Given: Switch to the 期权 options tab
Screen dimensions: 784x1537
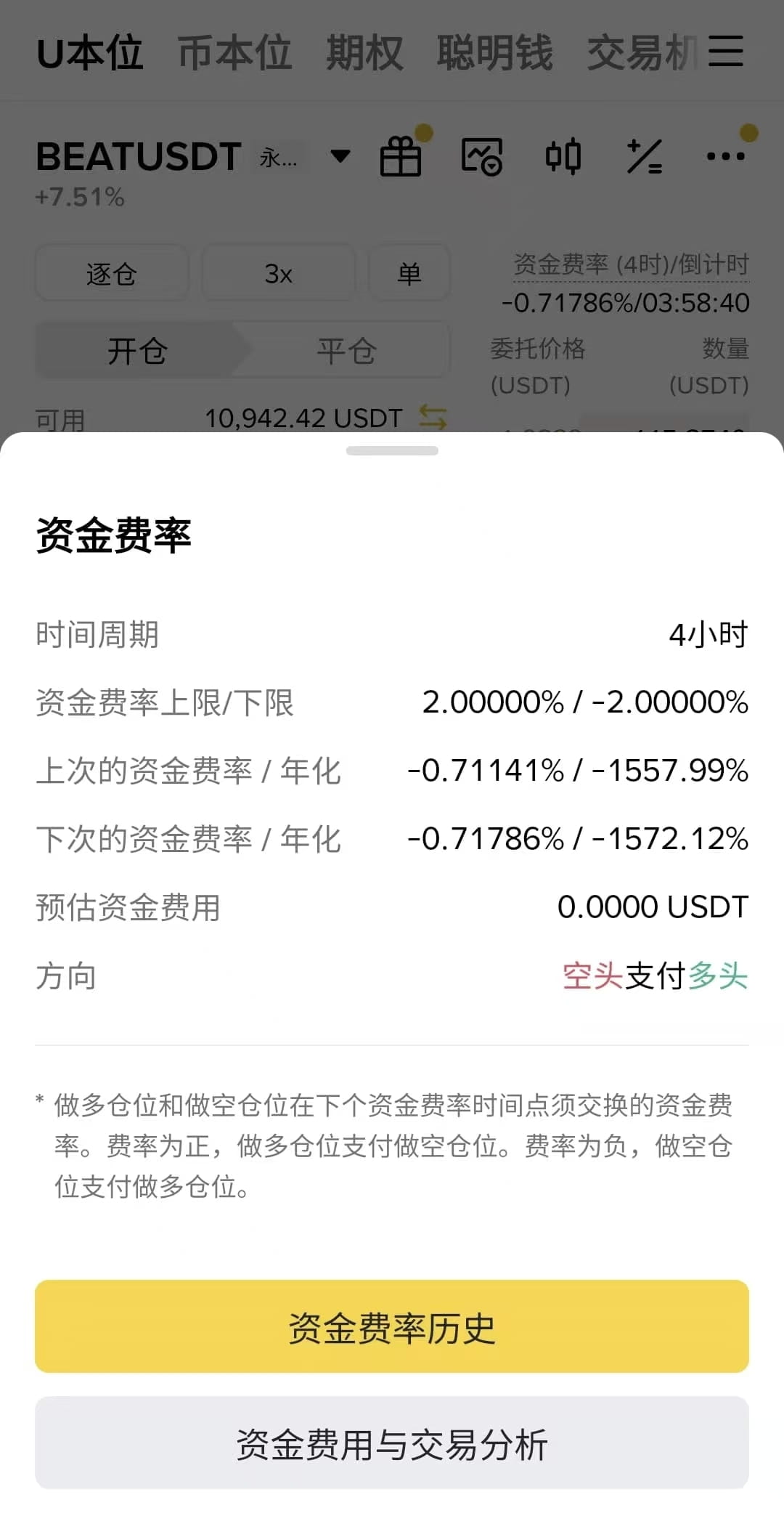Looking at the screenshot, I should [364, 53].
